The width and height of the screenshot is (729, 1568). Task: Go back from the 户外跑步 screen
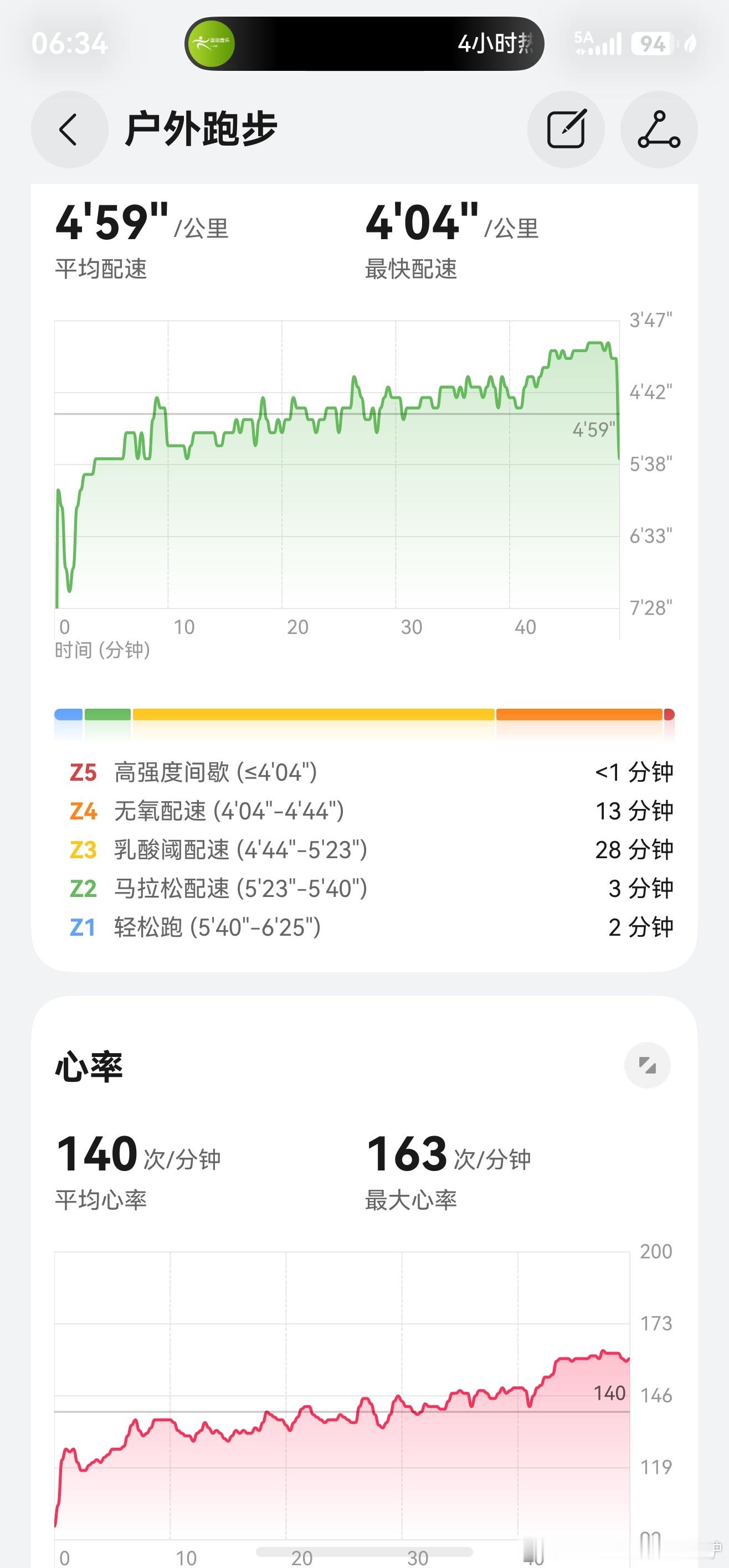[x=69, y=130]
